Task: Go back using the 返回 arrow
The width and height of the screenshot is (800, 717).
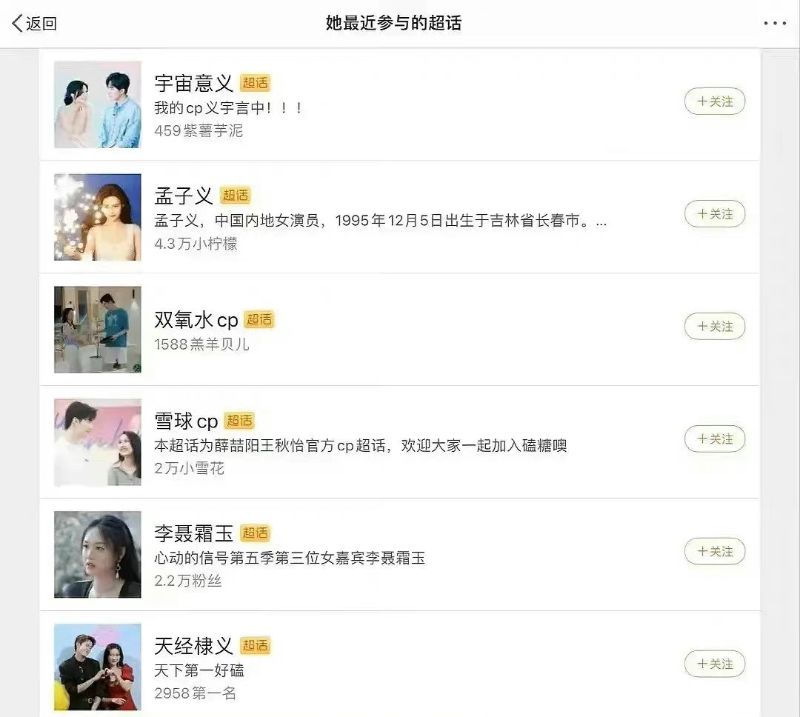Action: click(x=33, y=23)
